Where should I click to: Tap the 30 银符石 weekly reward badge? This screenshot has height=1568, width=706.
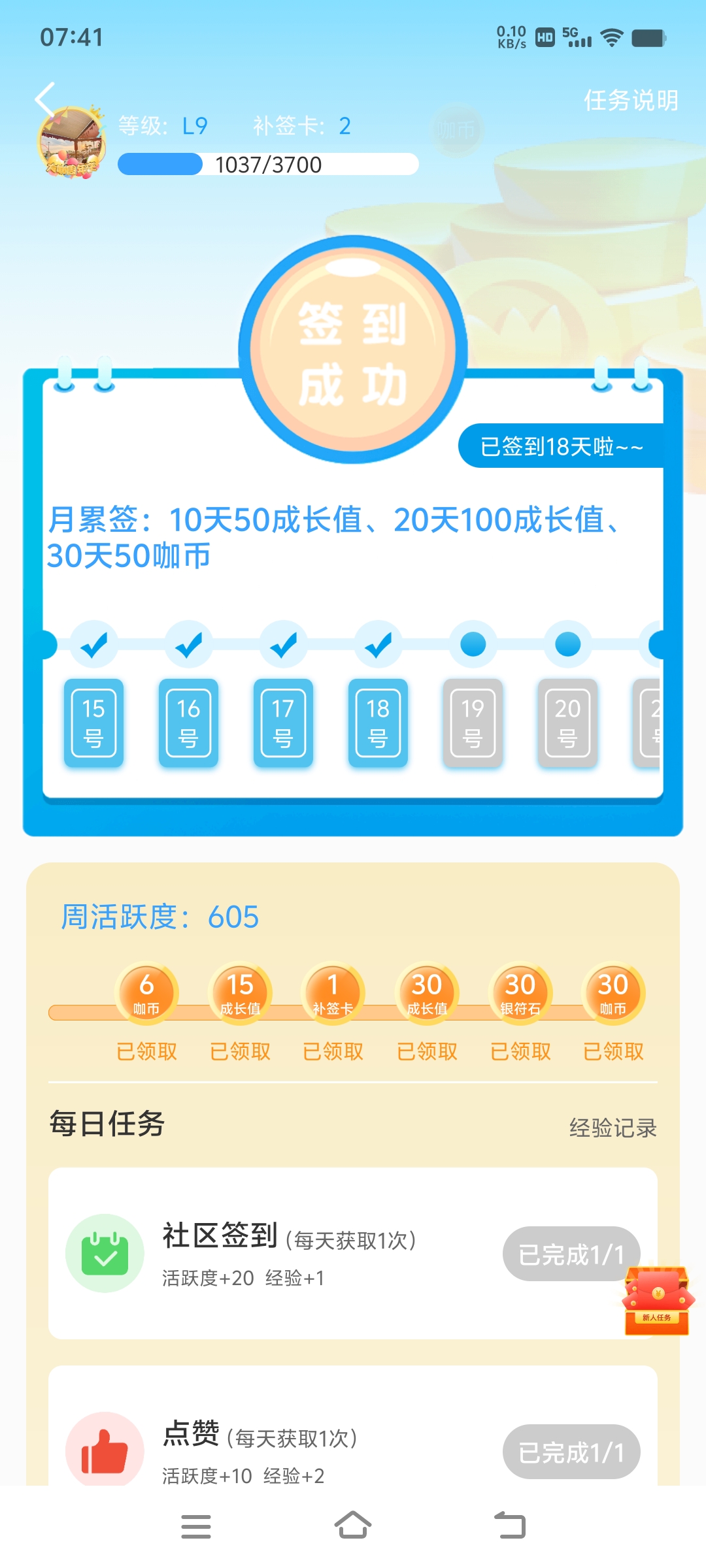pos(520,993)
